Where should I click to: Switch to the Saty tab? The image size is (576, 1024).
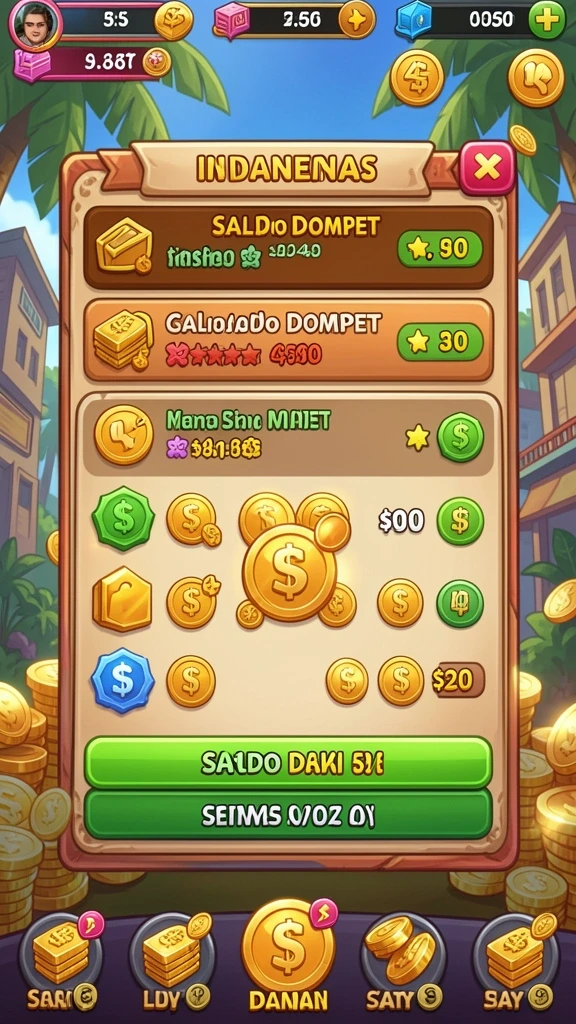click(402, 959)
